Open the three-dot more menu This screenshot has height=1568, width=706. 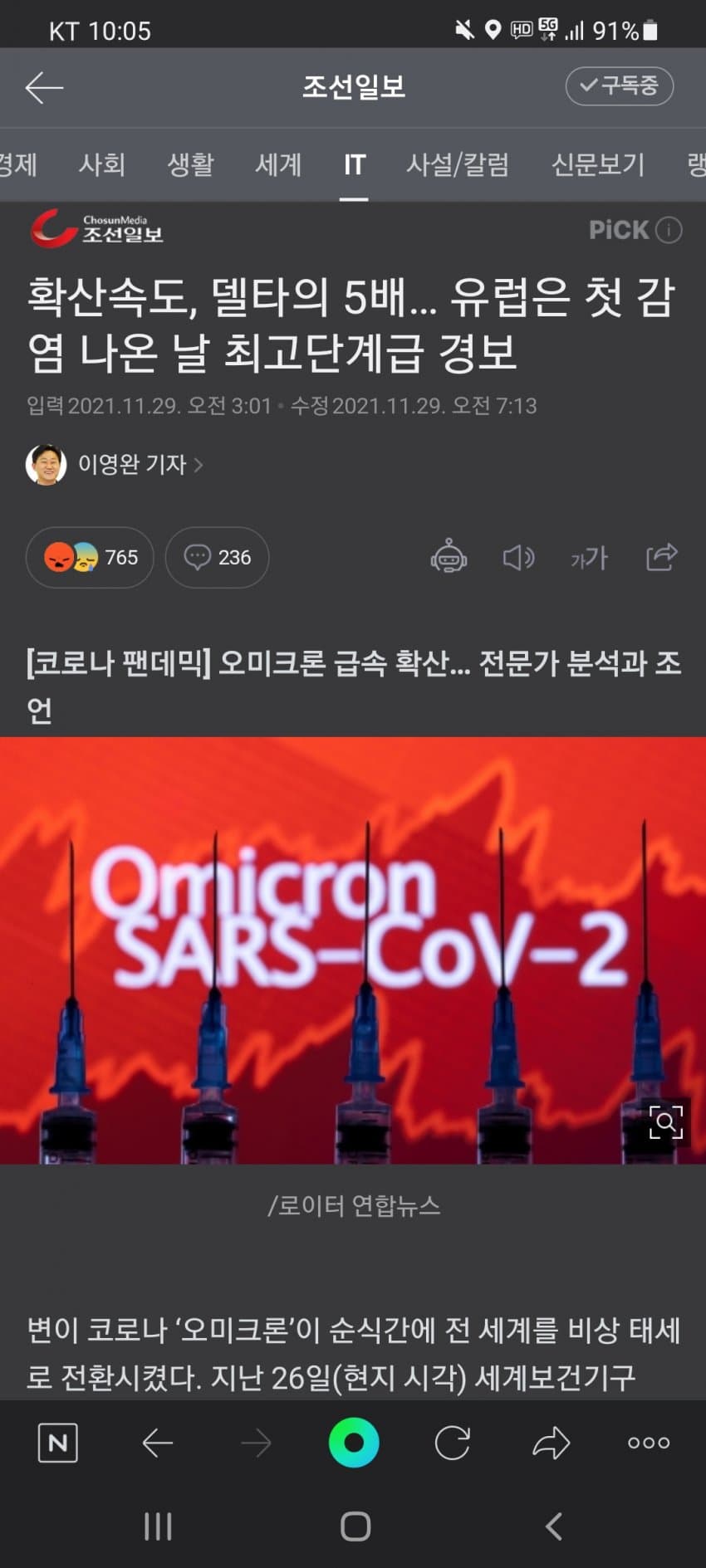[x=649, y=1443]
